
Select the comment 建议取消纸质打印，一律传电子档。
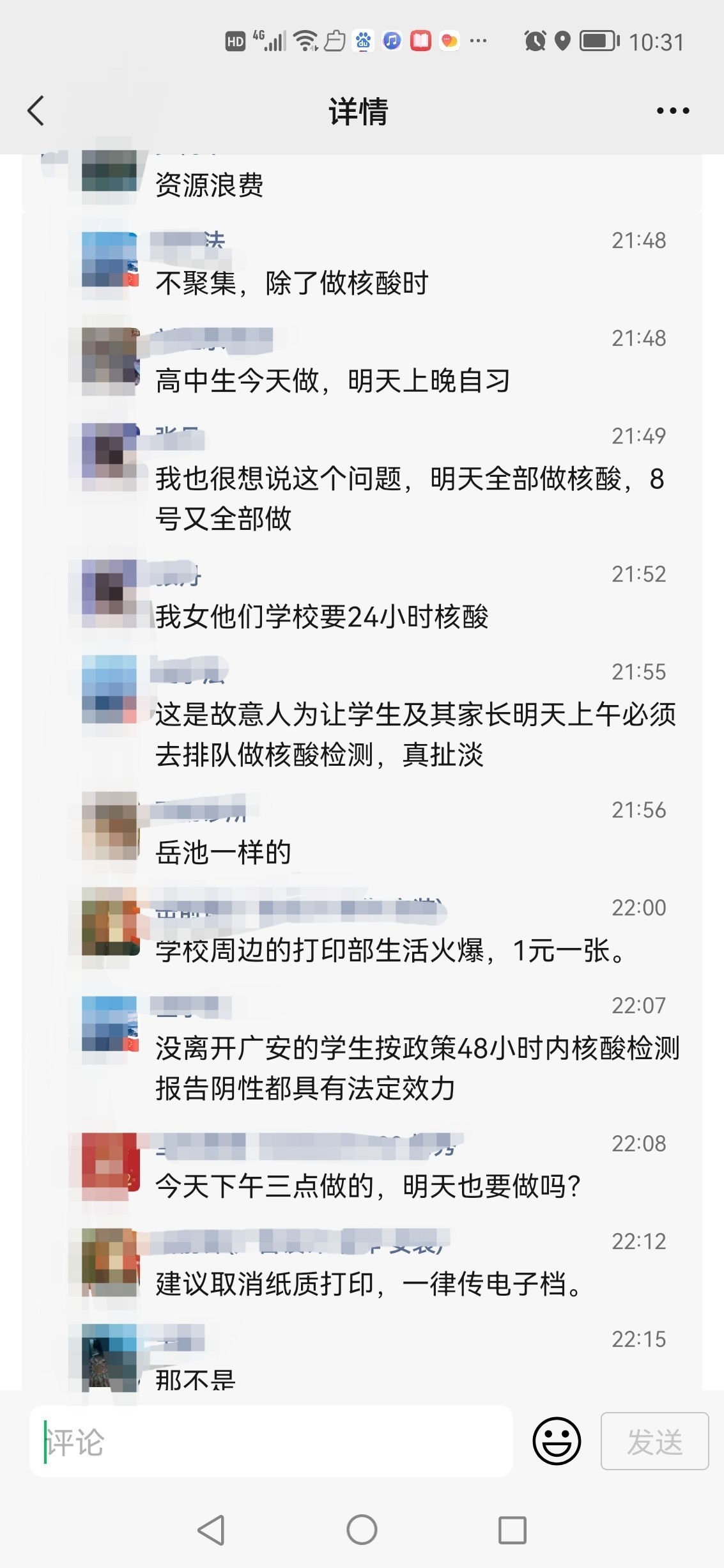369,1284
